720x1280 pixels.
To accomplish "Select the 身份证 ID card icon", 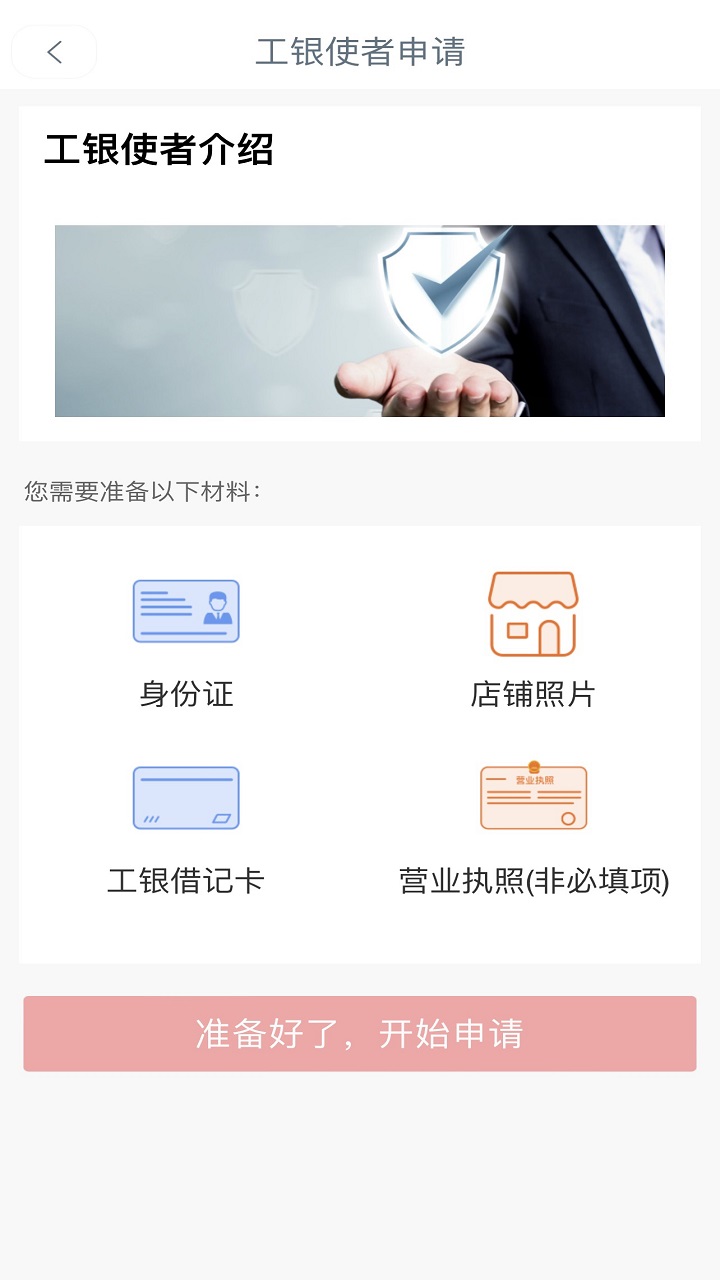I will coord(186,612).
